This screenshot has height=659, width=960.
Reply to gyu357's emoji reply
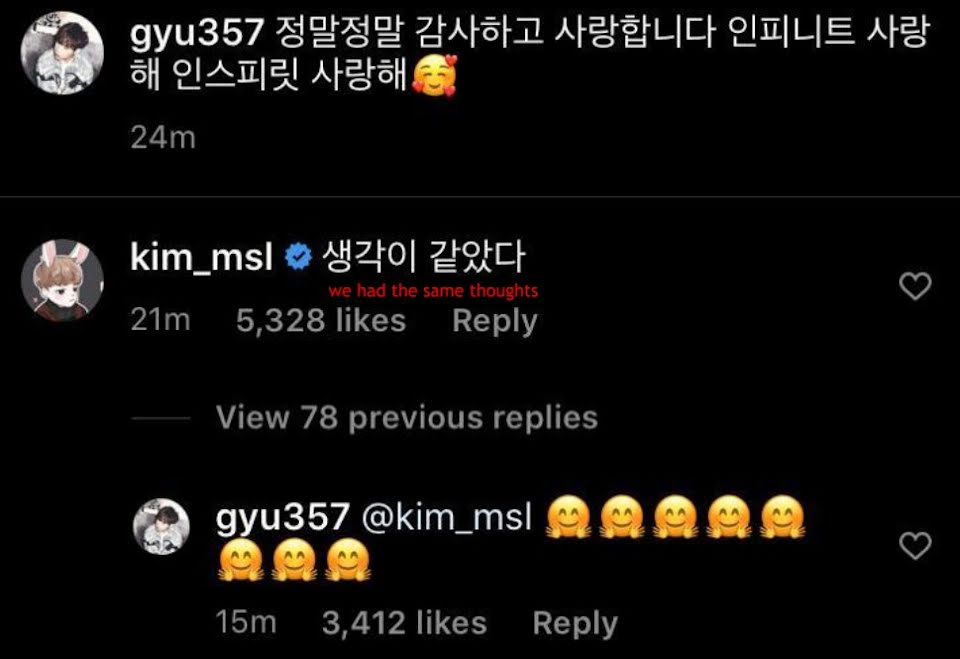[x=575, y=623]
